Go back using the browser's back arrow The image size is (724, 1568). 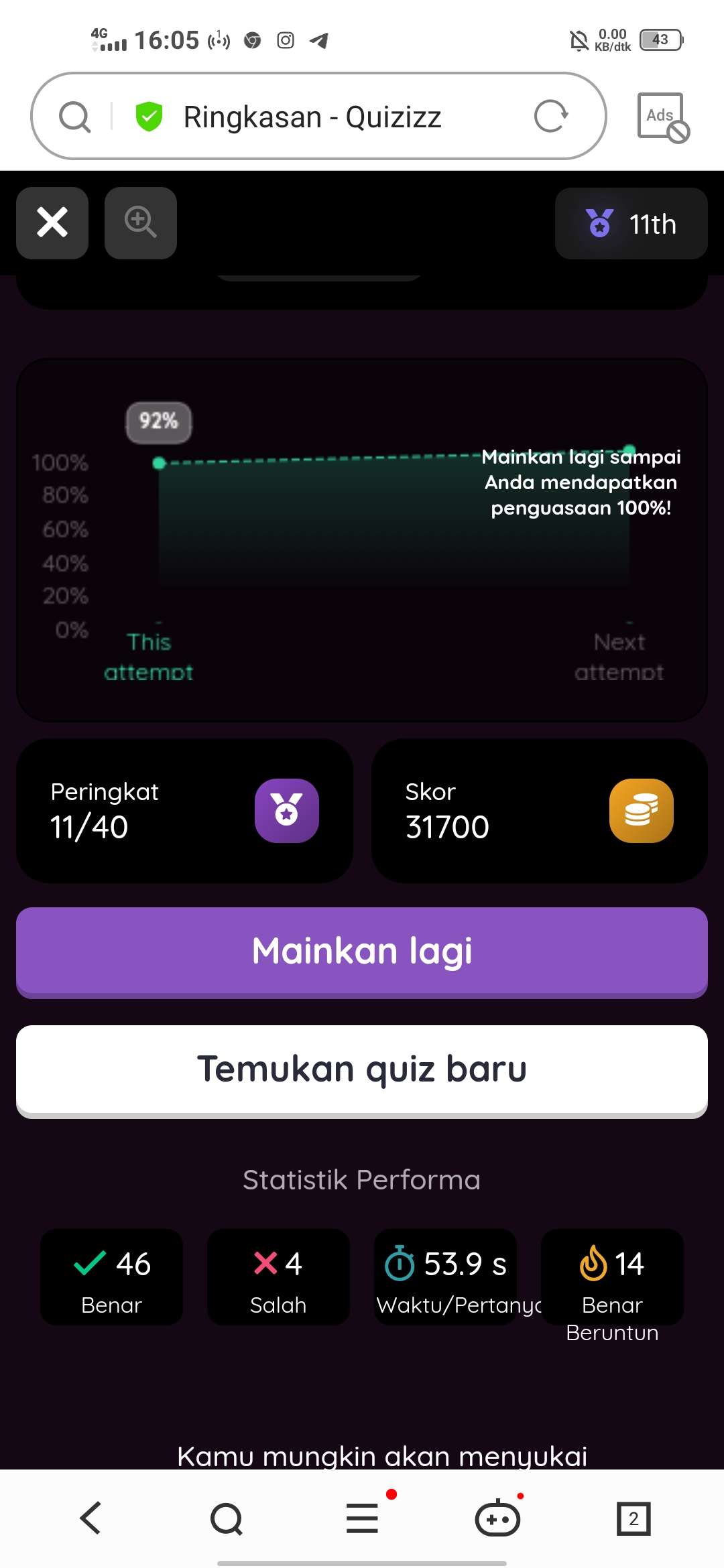click(x=90, y=1518)
